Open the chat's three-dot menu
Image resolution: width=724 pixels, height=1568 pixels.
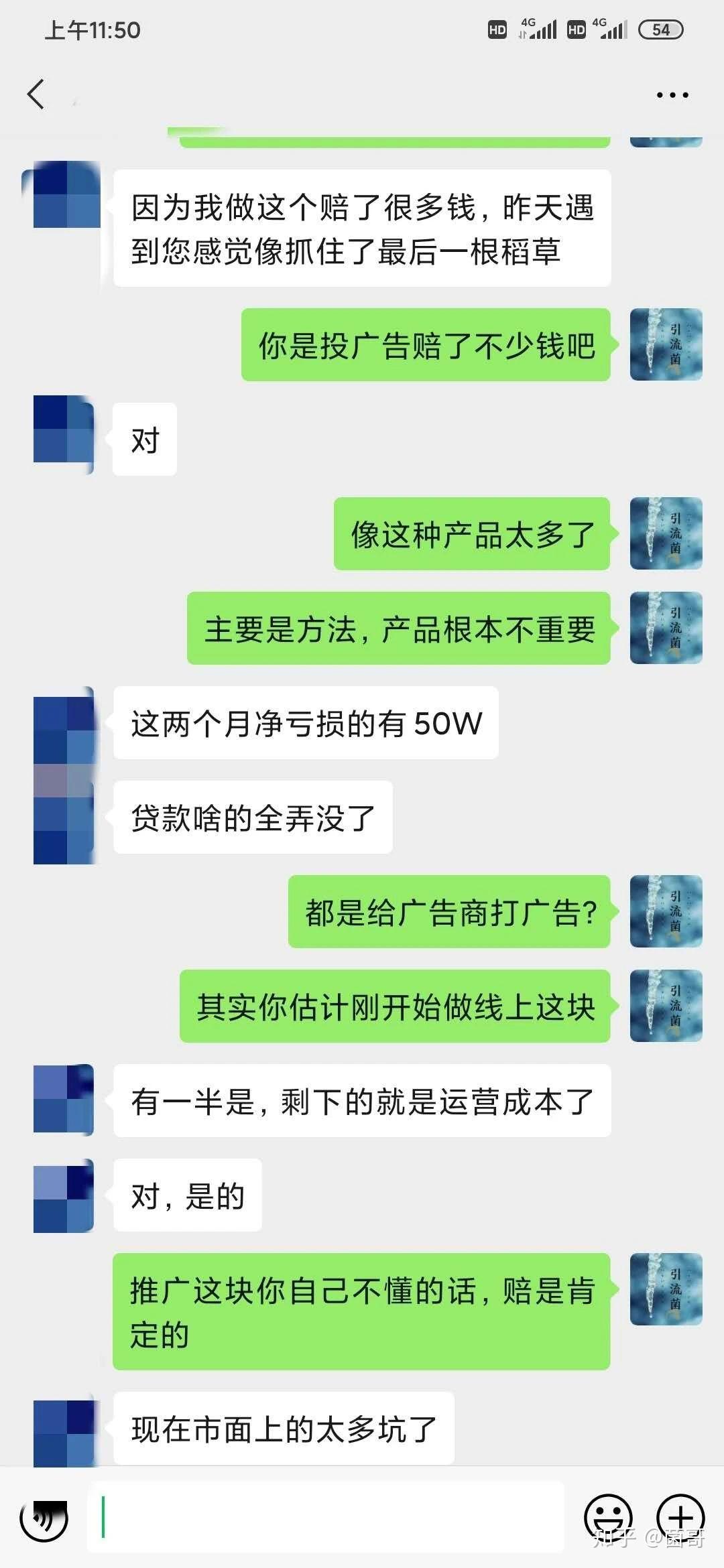[672, 95]
